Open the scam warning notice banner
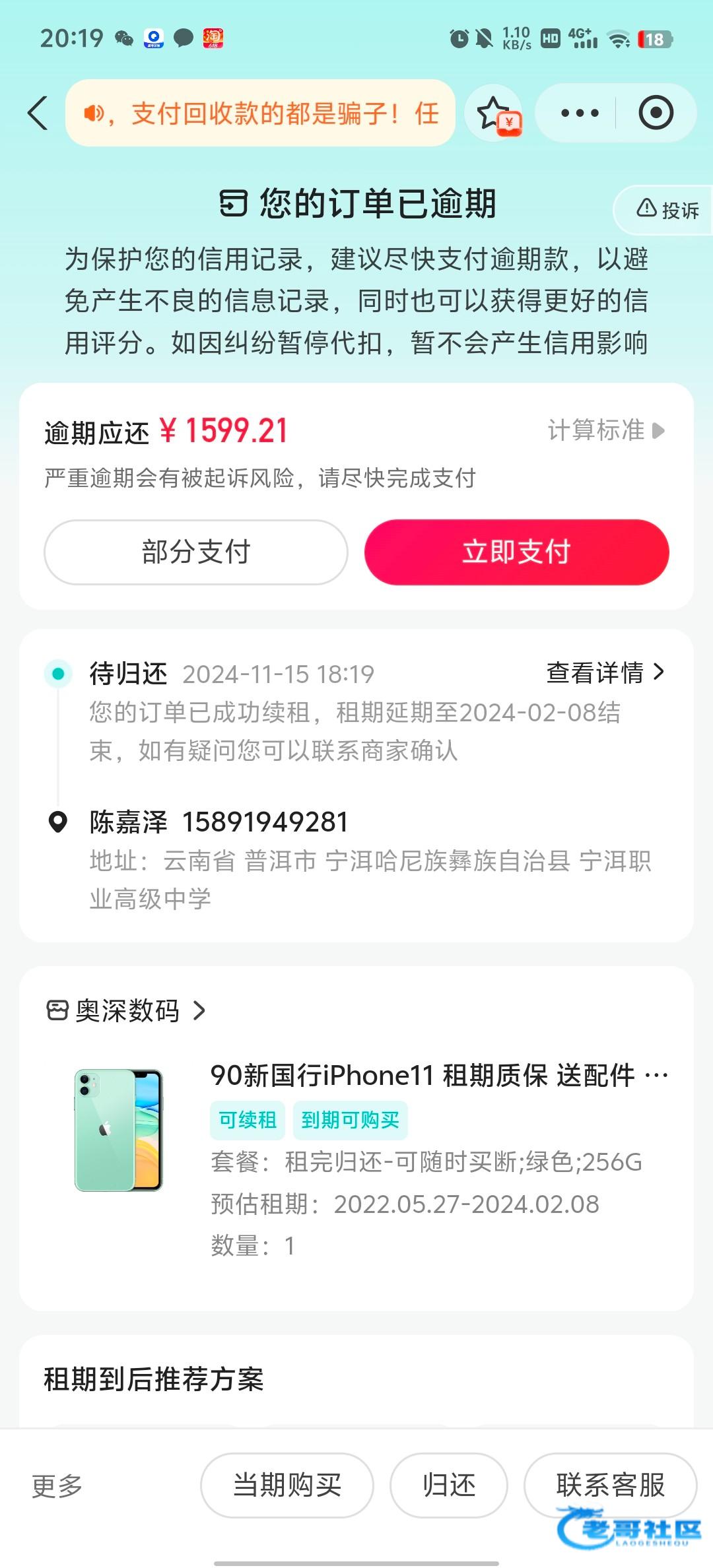This screenshot has width=713, height=1568. [260, 114]
